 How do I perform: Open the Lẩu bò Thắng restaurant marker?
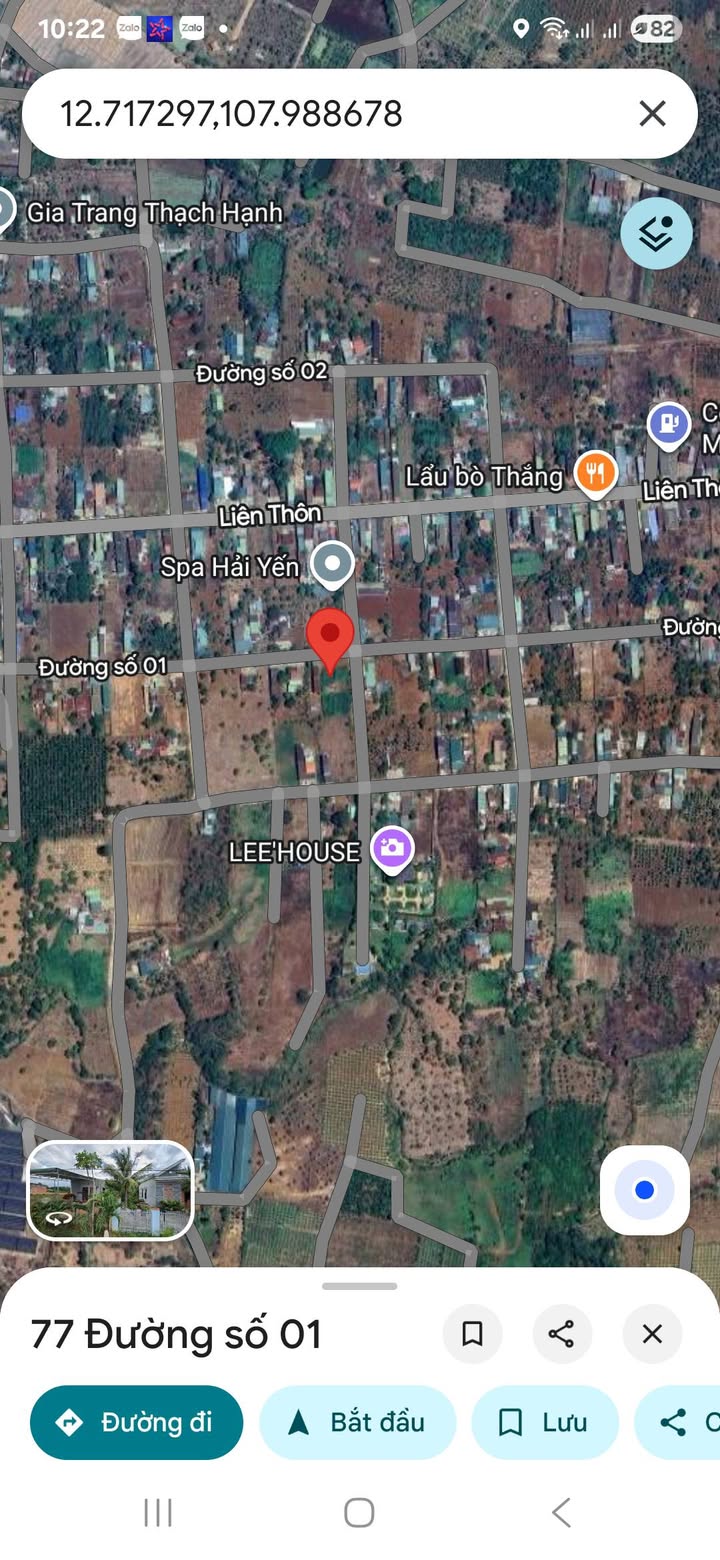pyautogui.click(x=595, y=473)
